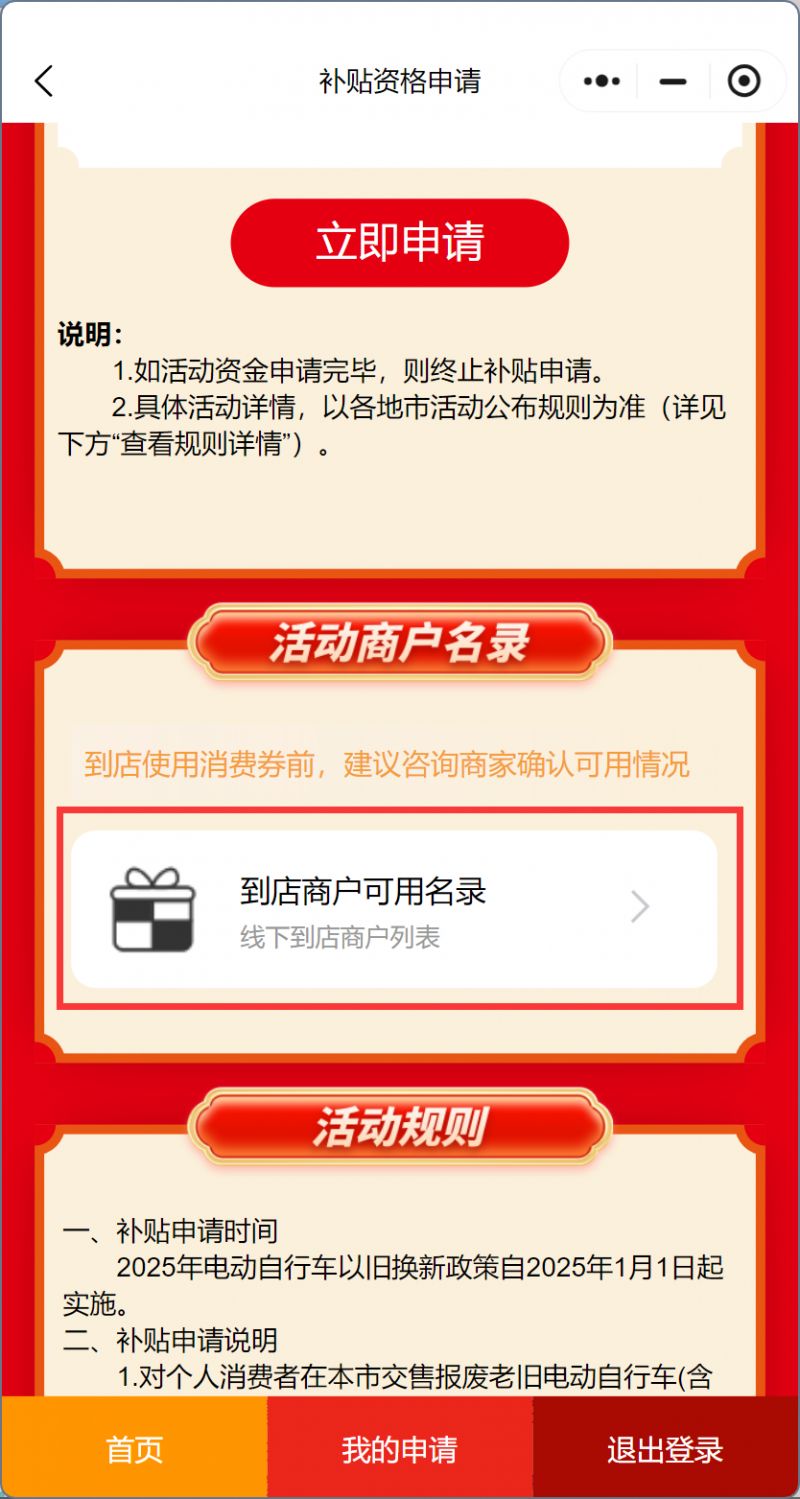Go back using the top-left arrow
The width and height of the screenshot is (800, 1499).
44,81
